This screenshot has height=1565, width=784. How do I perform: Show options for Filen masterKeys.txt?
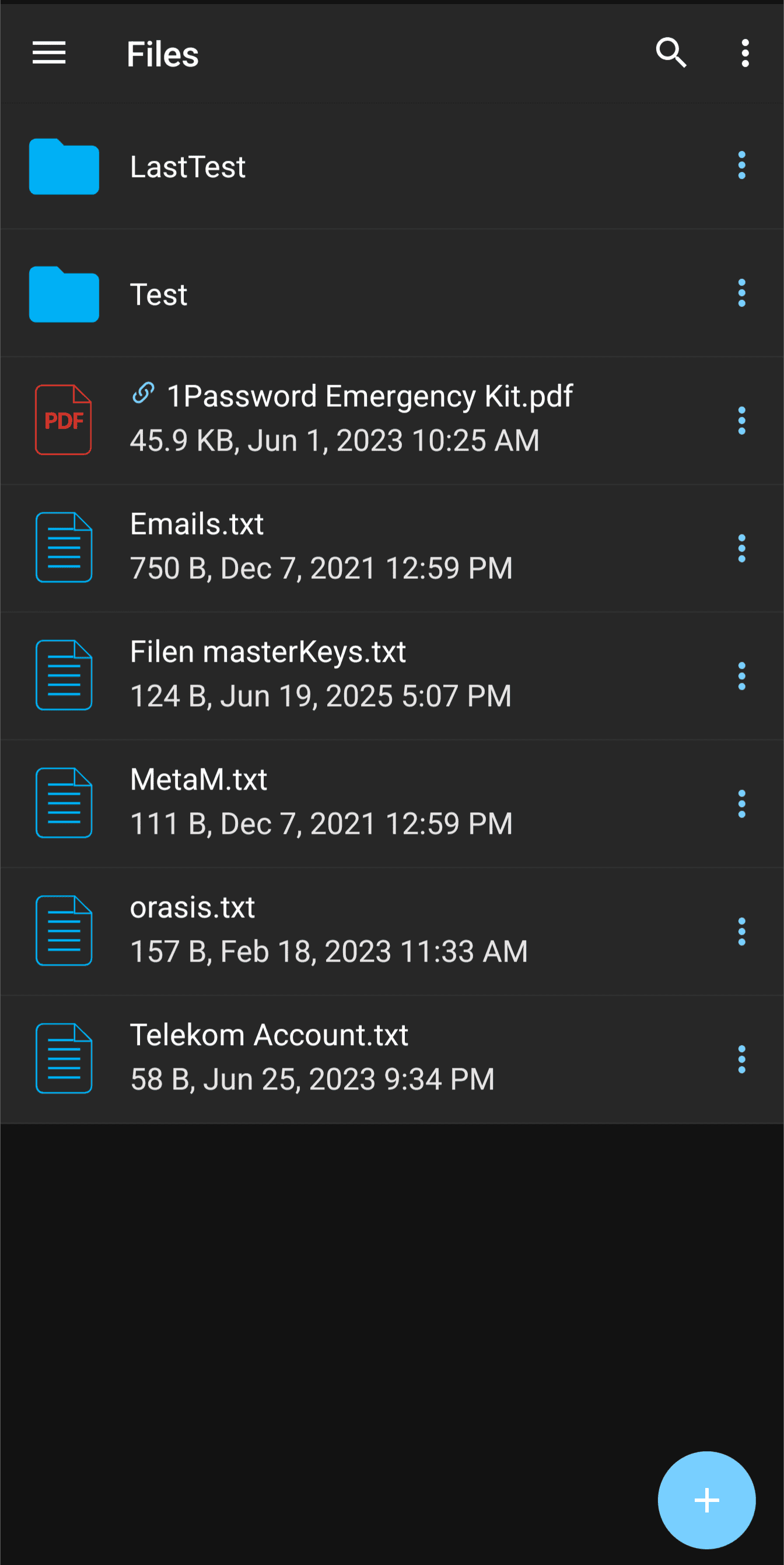pyautogui.click(x=741, y=676)
